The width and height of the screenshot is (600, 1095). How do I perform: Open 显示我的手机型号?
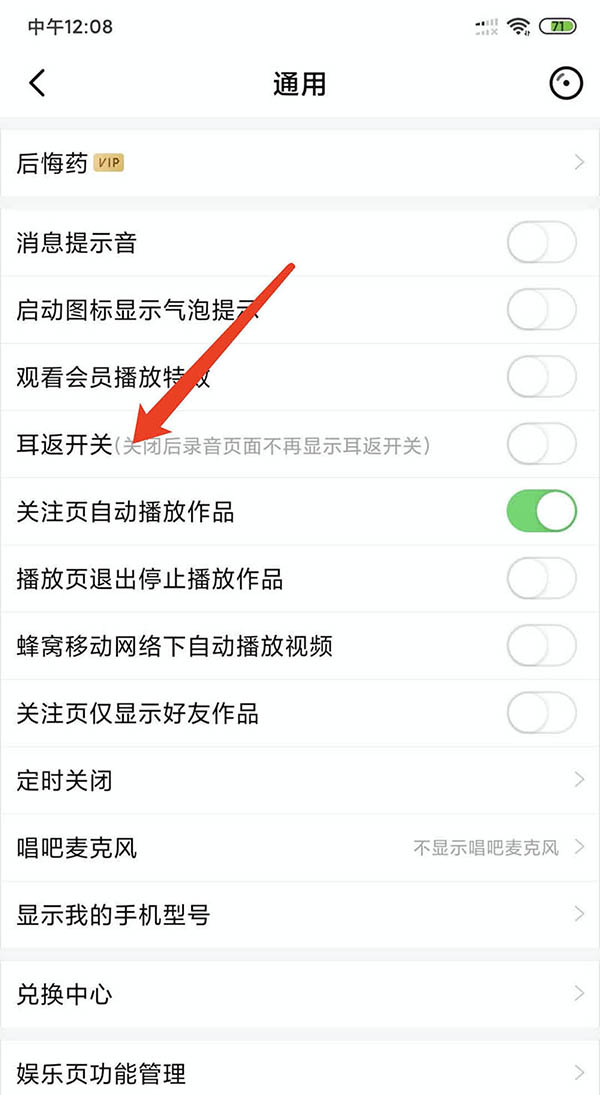[x=300, y=915]
